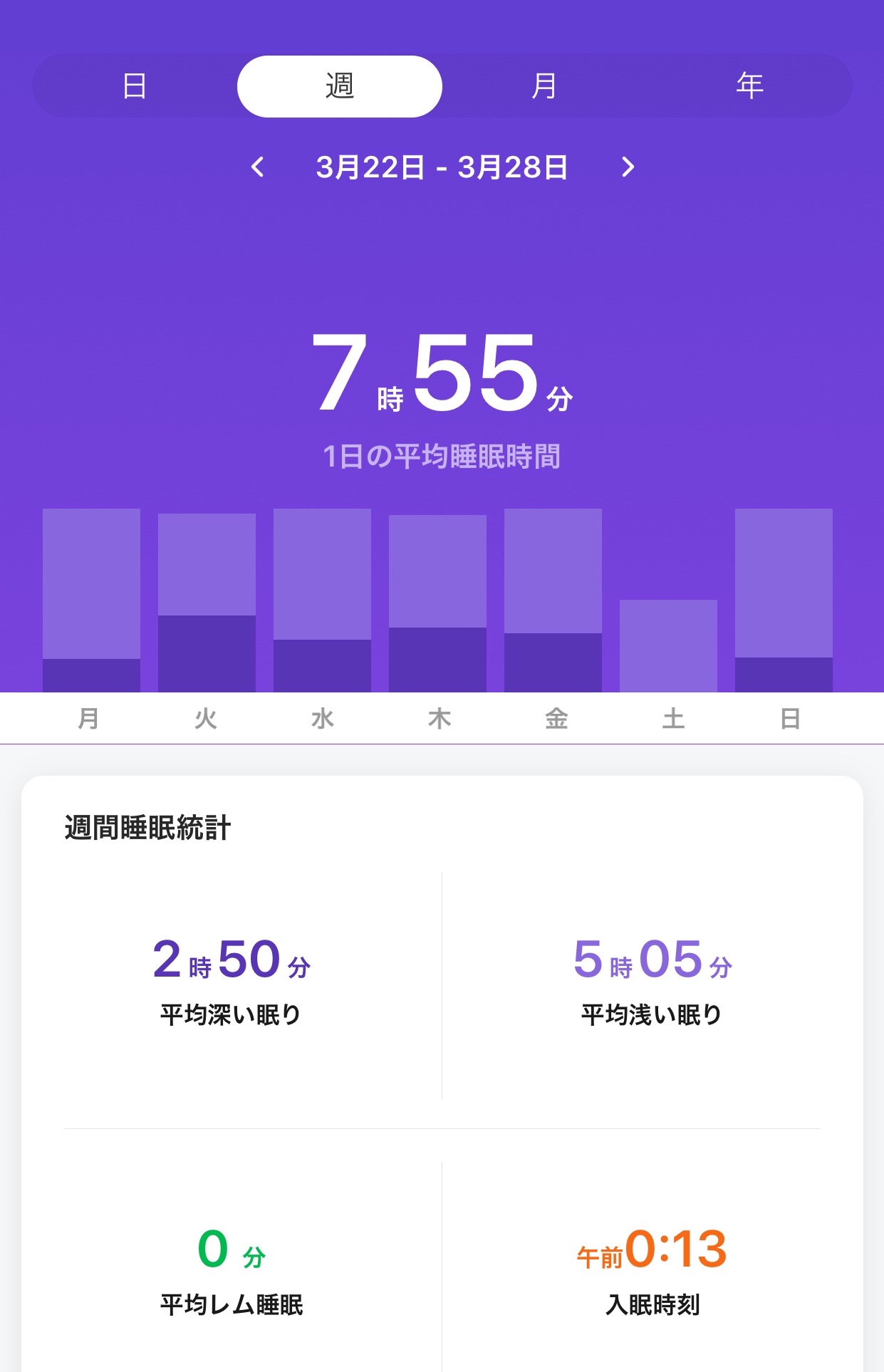Open details by tapping the date range 3月22日 - 3月28日
This screenshot has width=884, height=1372.
click(x=442, y=168)
